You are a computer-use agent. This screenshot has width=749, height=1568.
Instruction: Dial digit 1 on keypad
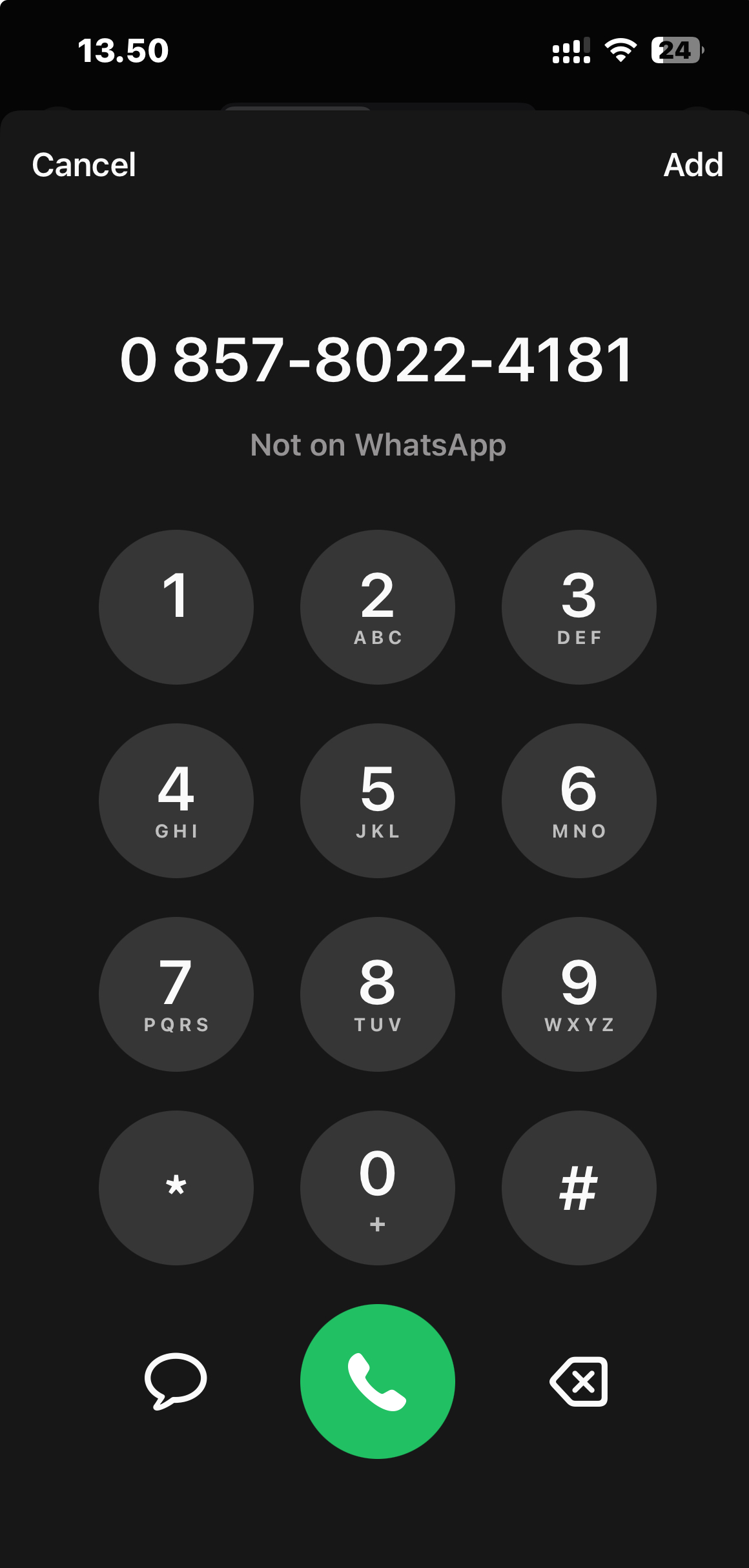click(176, 607)
